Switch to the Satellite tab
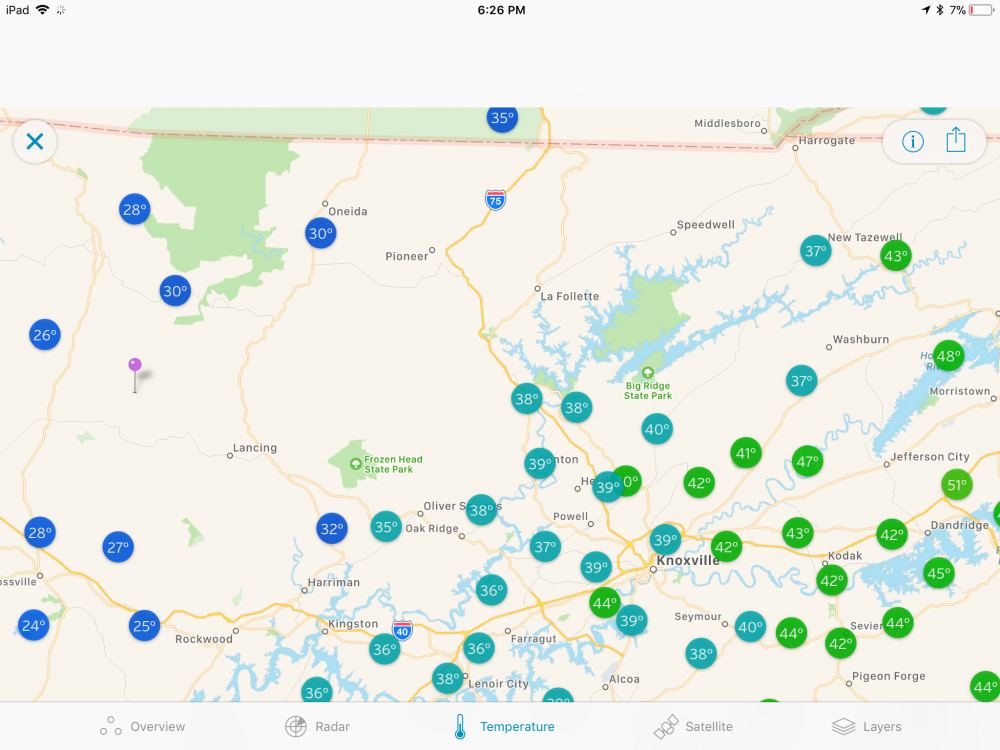1000x750 pixels. click(693, 727)
